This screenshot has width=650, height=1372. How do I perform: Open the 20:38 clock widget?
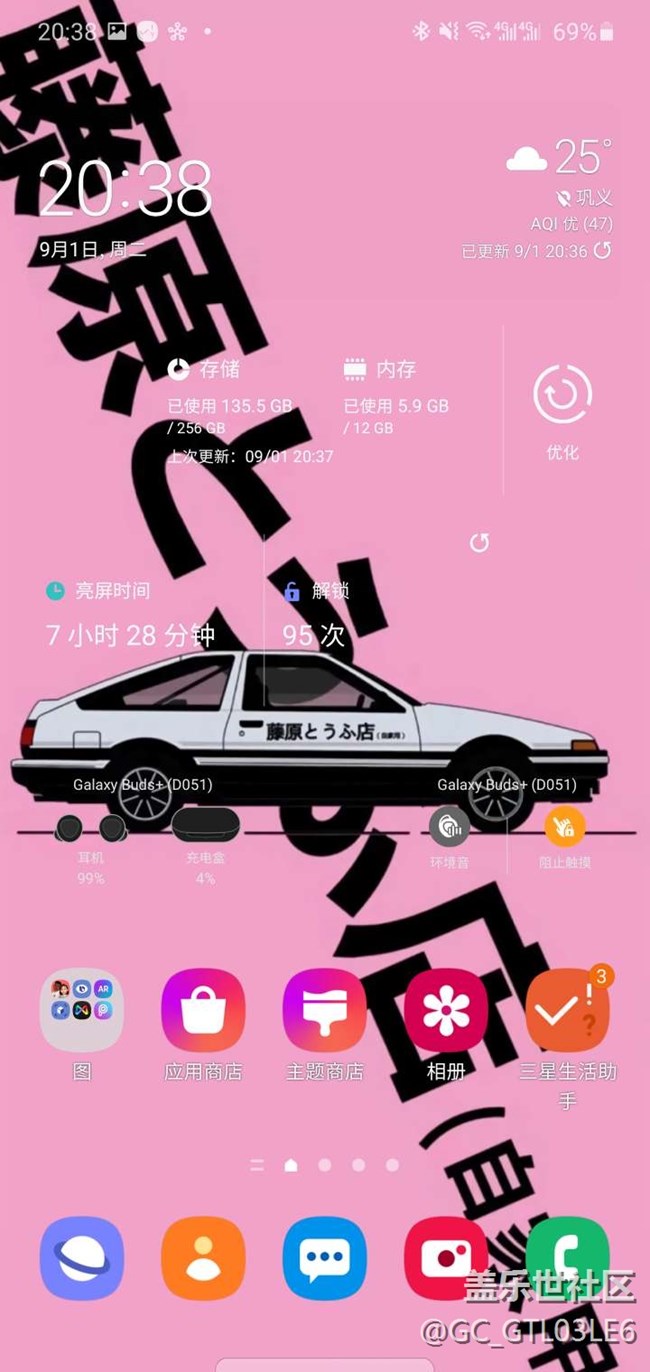(x=125, y=188)
